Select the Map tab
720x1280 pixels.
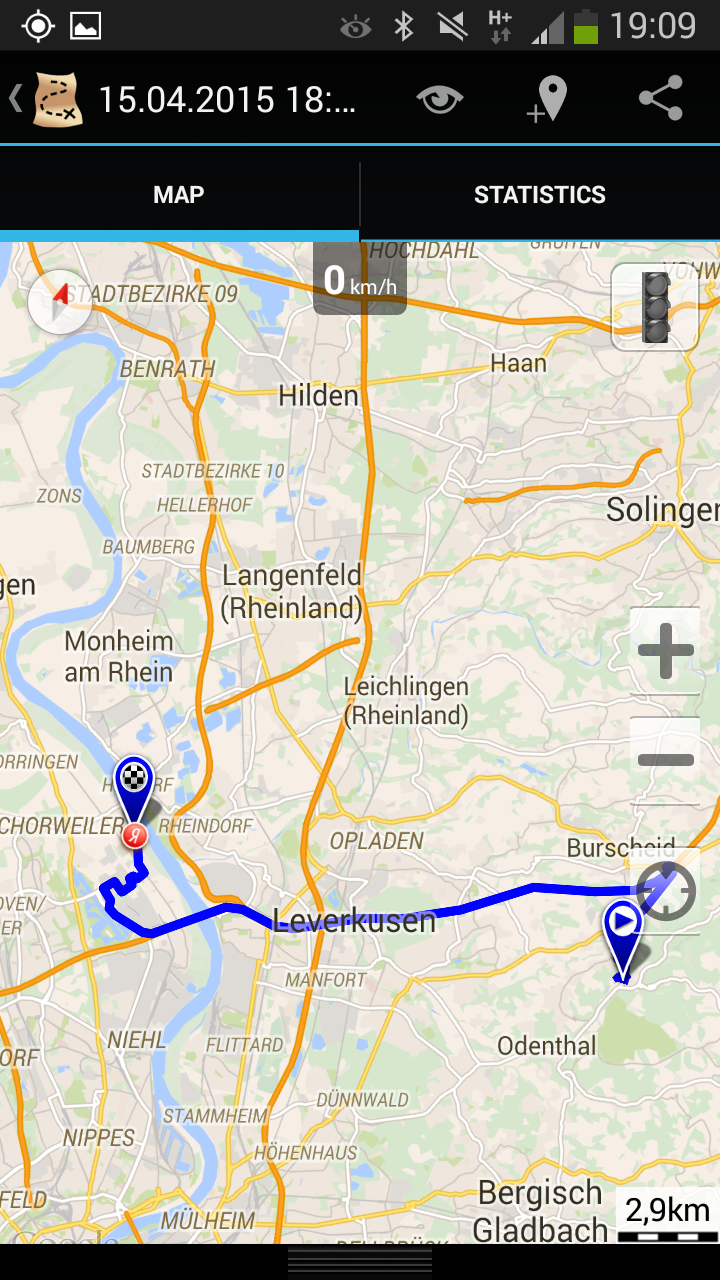(179, 195)
